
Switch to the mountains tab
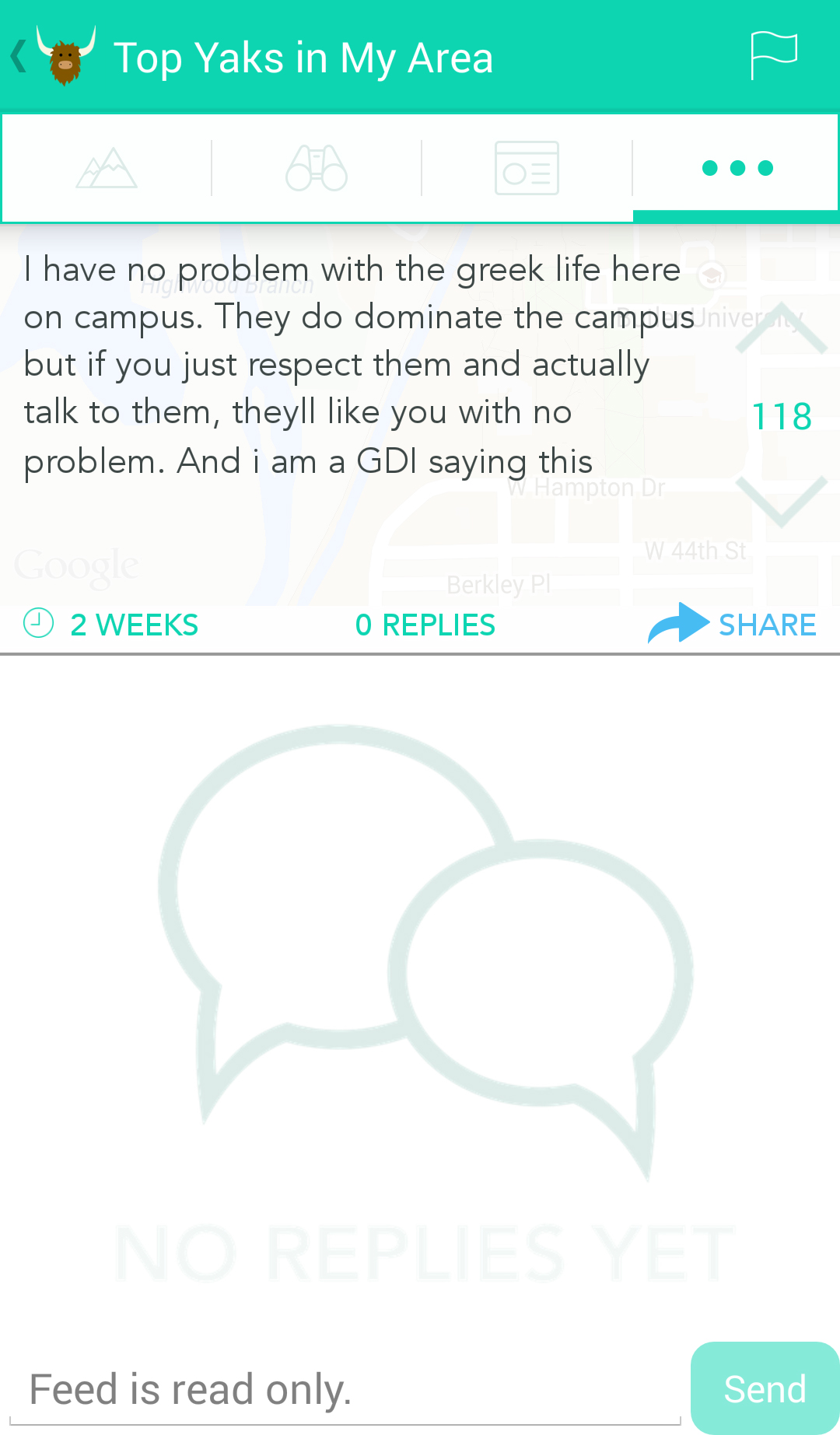coord(107,168)
